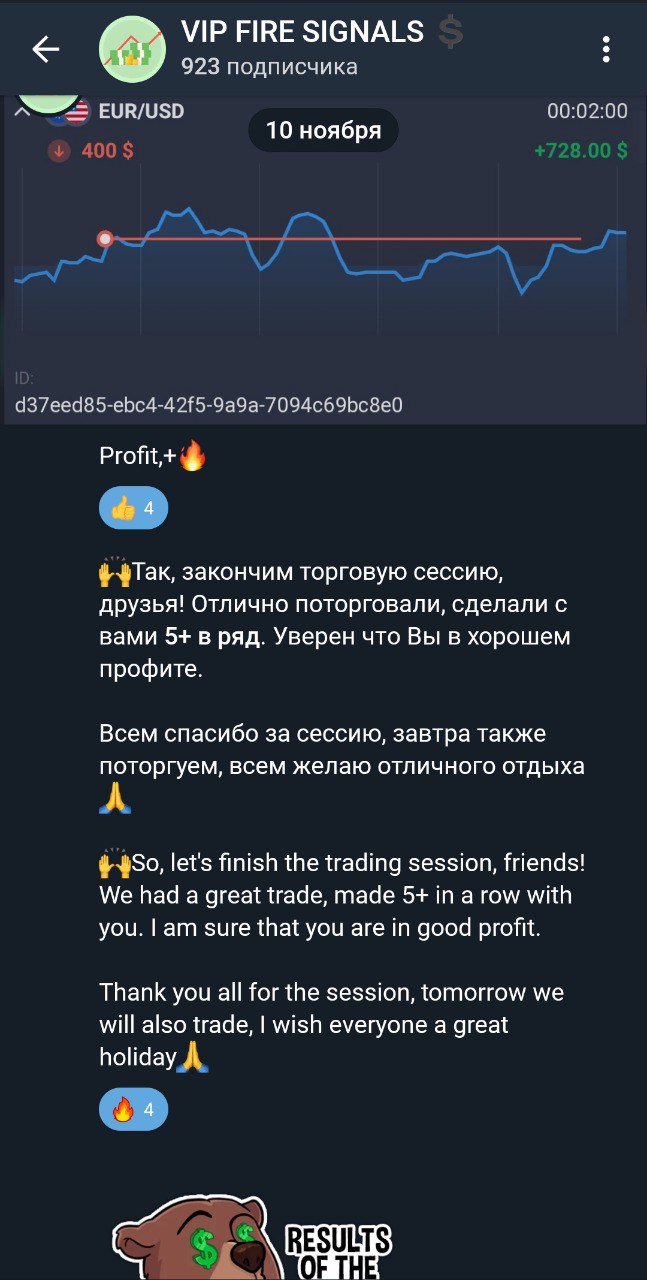Add thumbs-up reaction under Profit post
Image resolution: width=647 pixels, height=1280 pixels.
point(133,509)
